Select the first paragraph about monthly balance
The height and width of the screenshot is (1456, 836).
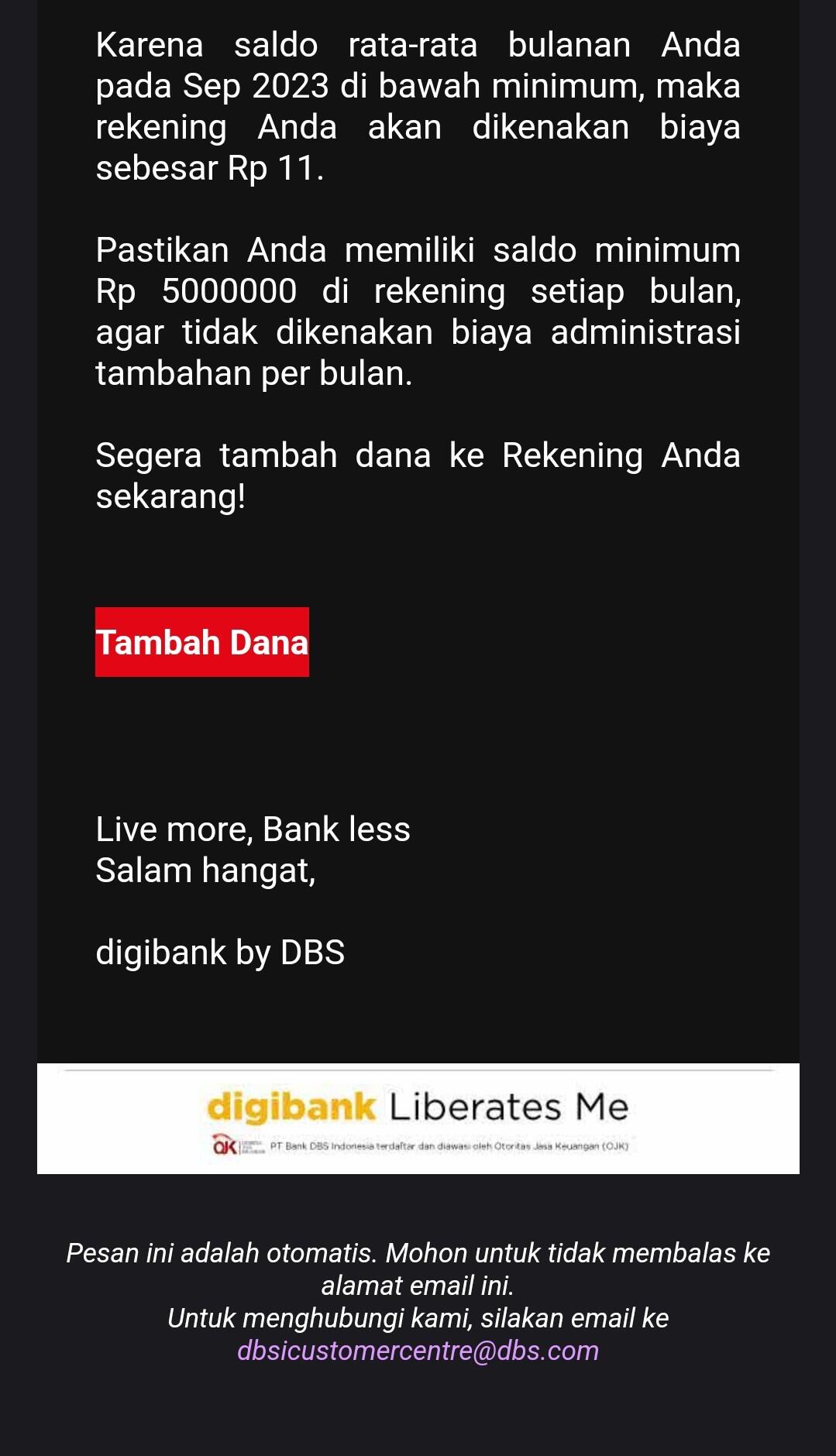tap(418, 105)
